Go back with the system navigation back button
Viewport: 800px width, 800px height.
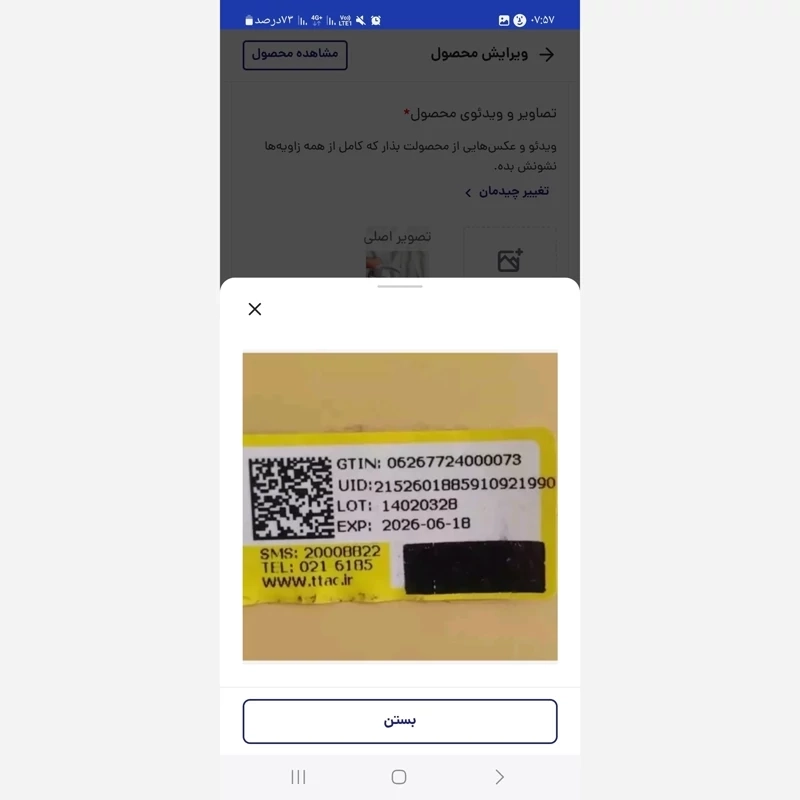[x=500, y=777]
